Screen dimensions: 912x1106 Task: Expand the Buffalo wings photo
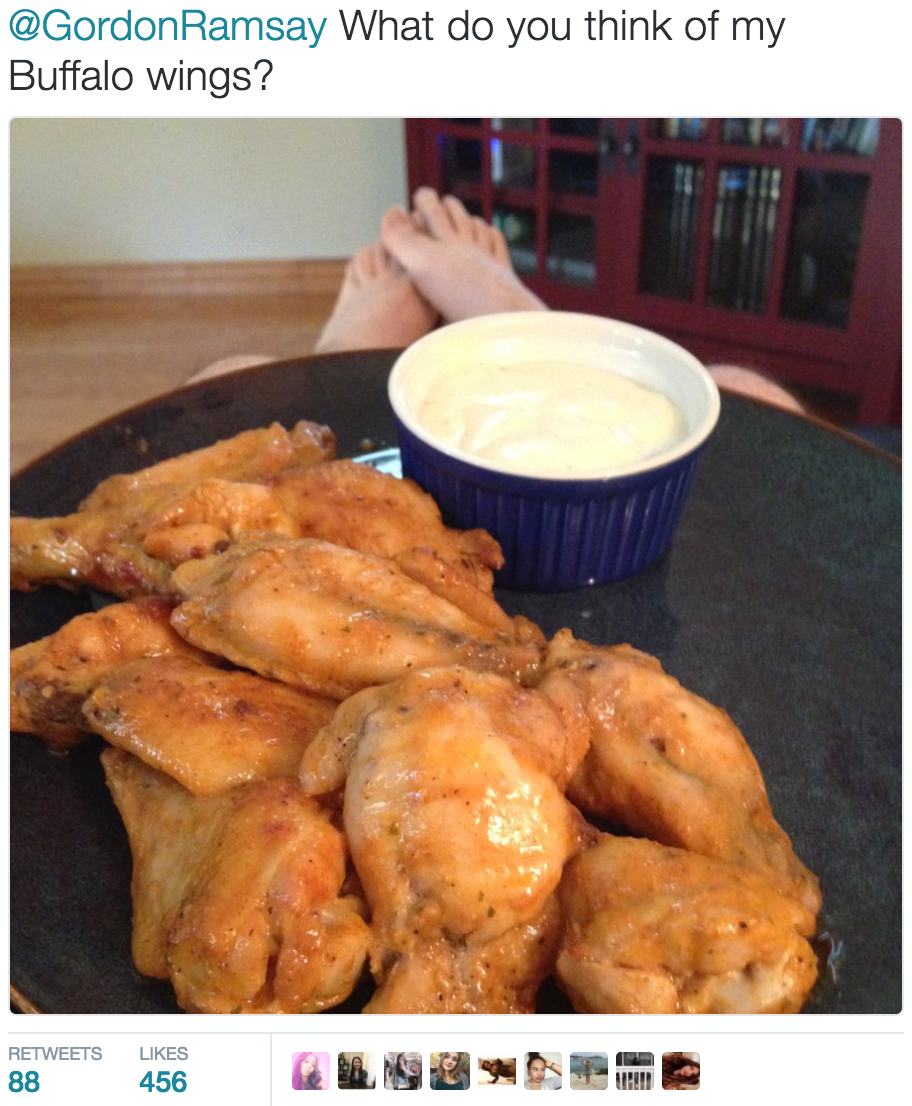pyautogui.click(x=456, y=566)
